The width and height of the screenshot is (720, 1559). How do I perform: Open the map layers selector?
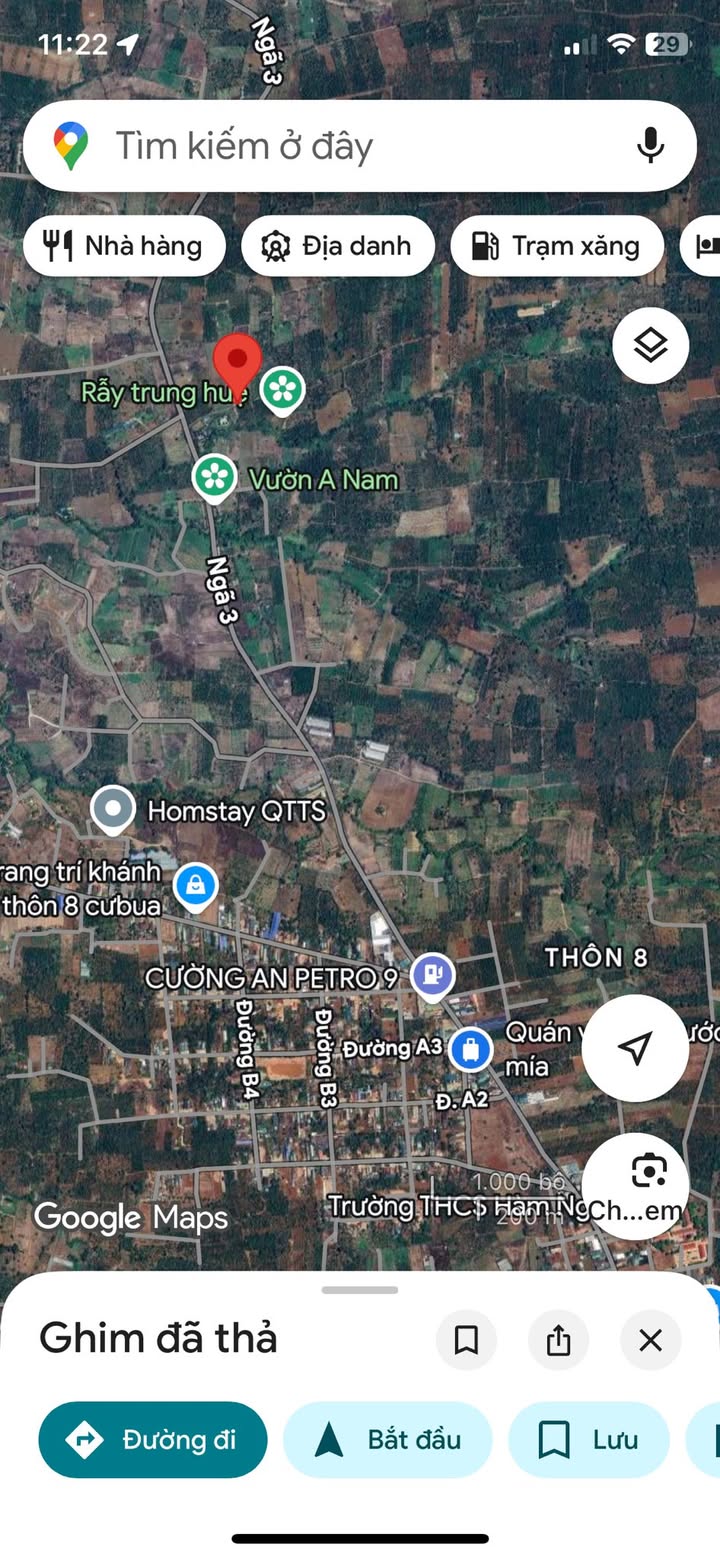pyautogui.click(x=650, y=346)
